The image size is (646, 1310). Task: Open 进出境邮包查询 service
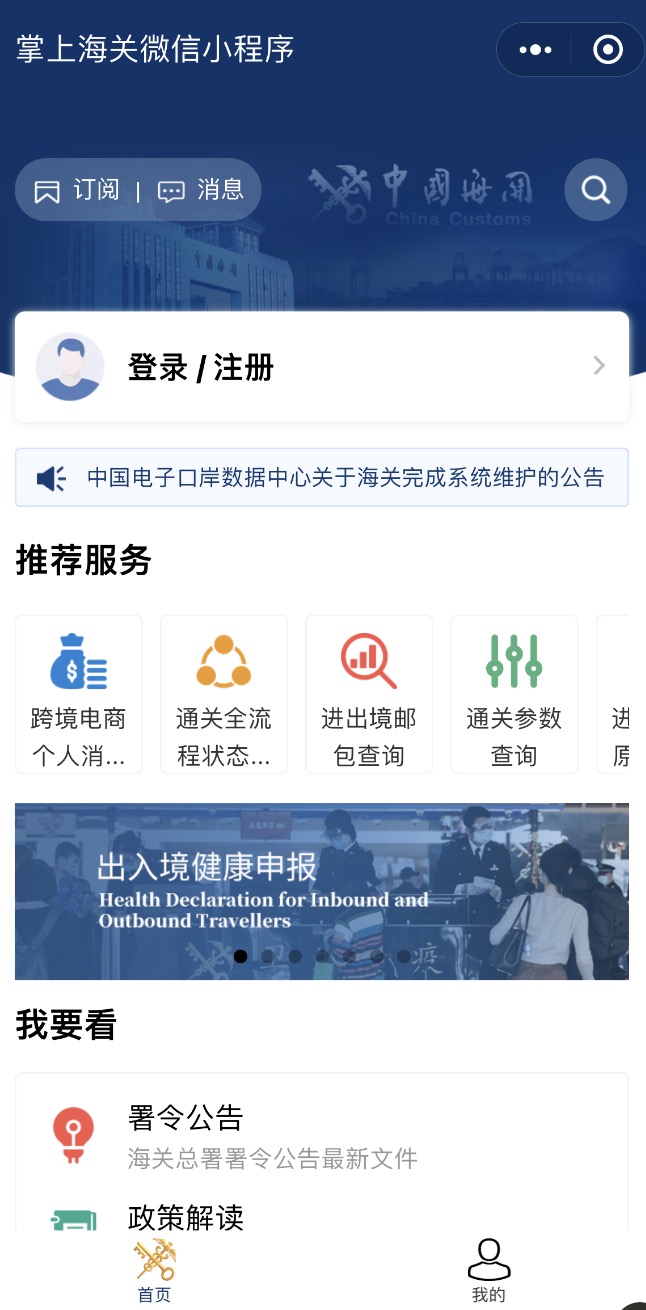369,694
